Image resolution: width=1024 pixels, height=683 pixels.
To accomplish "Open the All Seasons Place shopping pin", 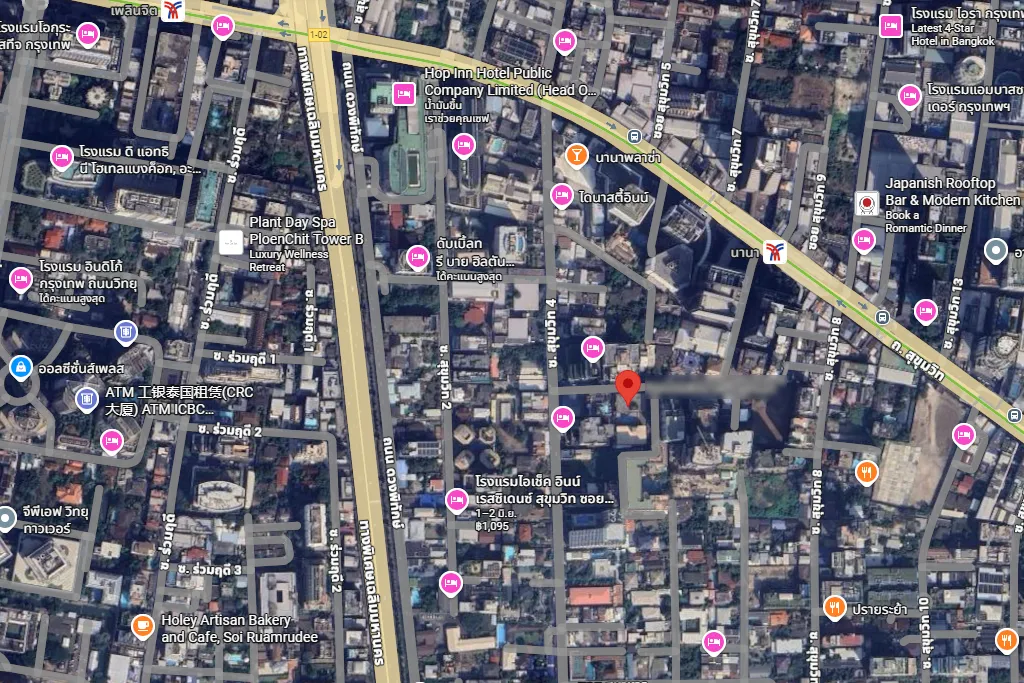I will click(x=21, y=368).
